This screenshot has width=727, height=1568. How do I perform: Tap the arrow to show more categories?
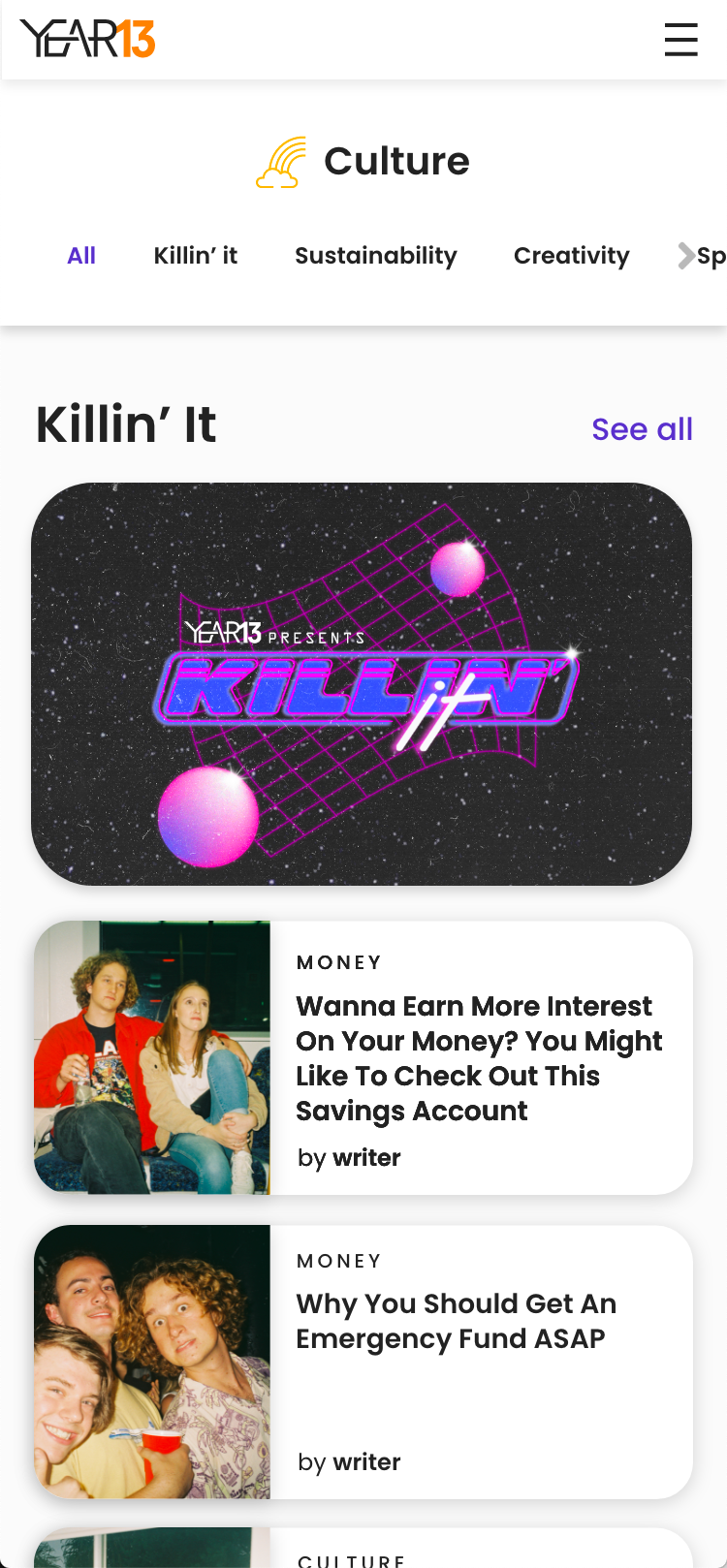(686, 256)
